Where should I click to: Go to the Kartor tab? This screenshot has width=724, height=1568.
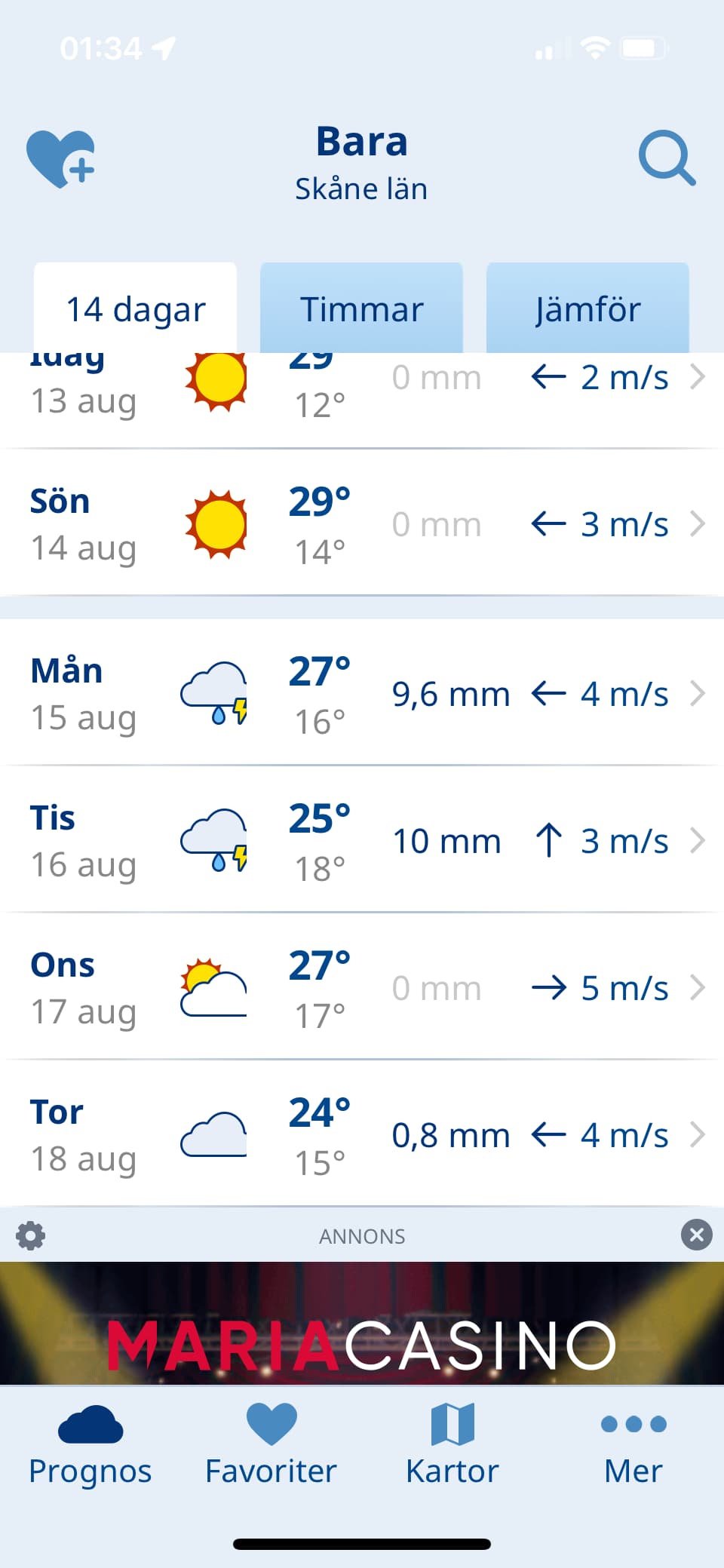point(452,1446)
